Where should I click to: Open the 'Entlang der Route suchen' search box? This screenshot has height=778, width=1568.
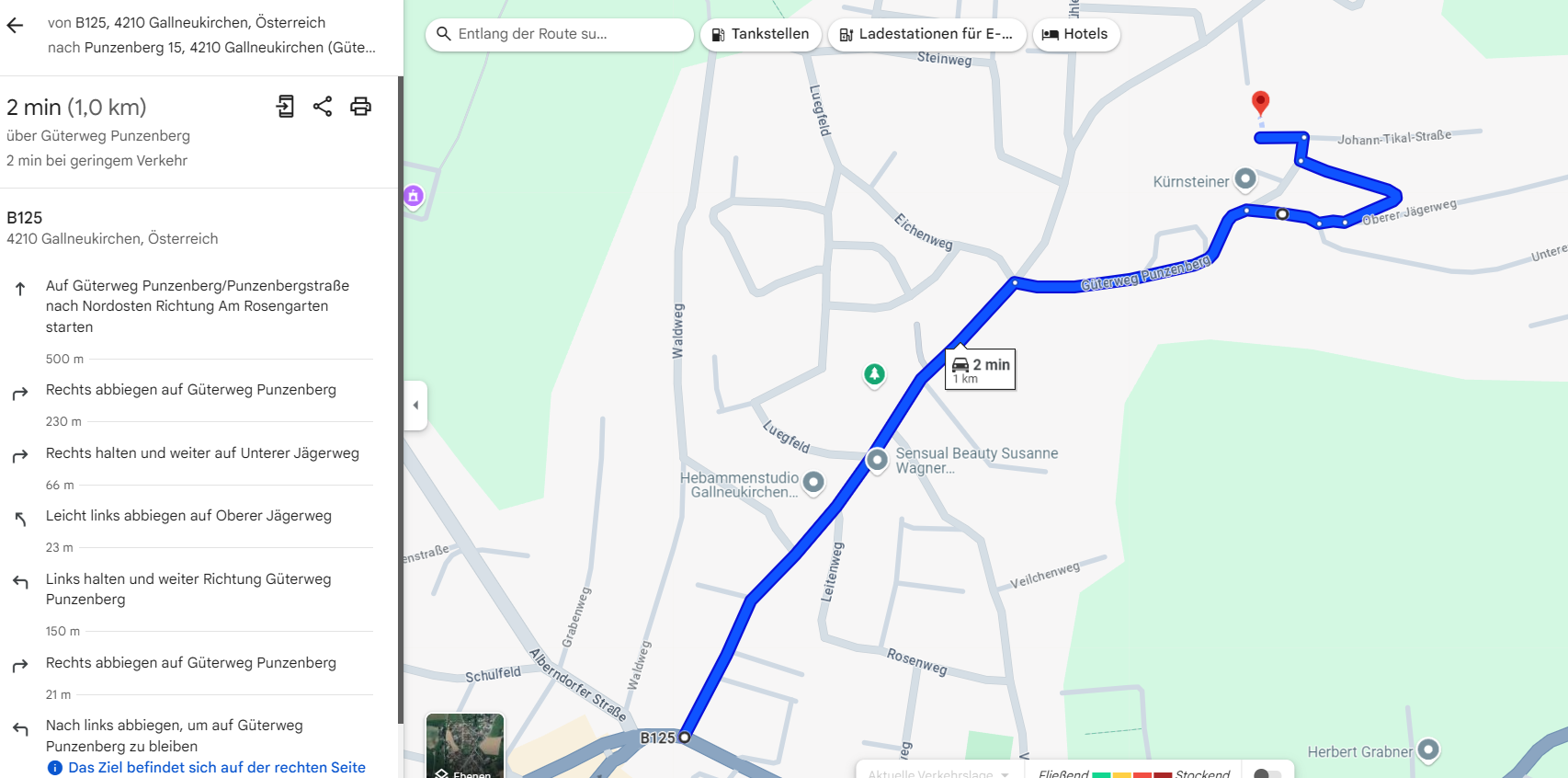tap(559, 34)
